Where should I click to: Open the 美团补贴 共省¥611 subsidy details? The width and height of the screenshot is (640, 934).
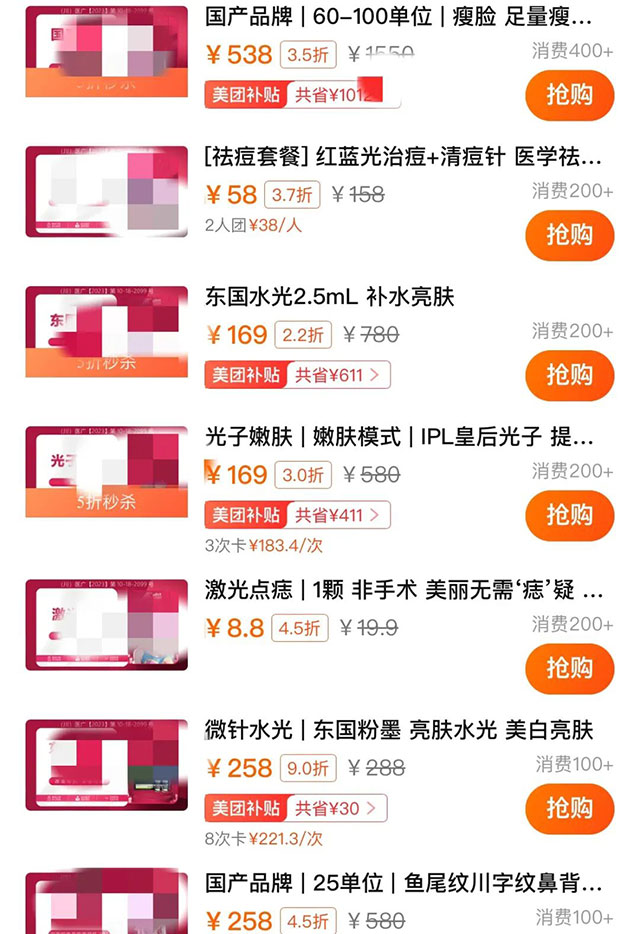coord(297,375)
